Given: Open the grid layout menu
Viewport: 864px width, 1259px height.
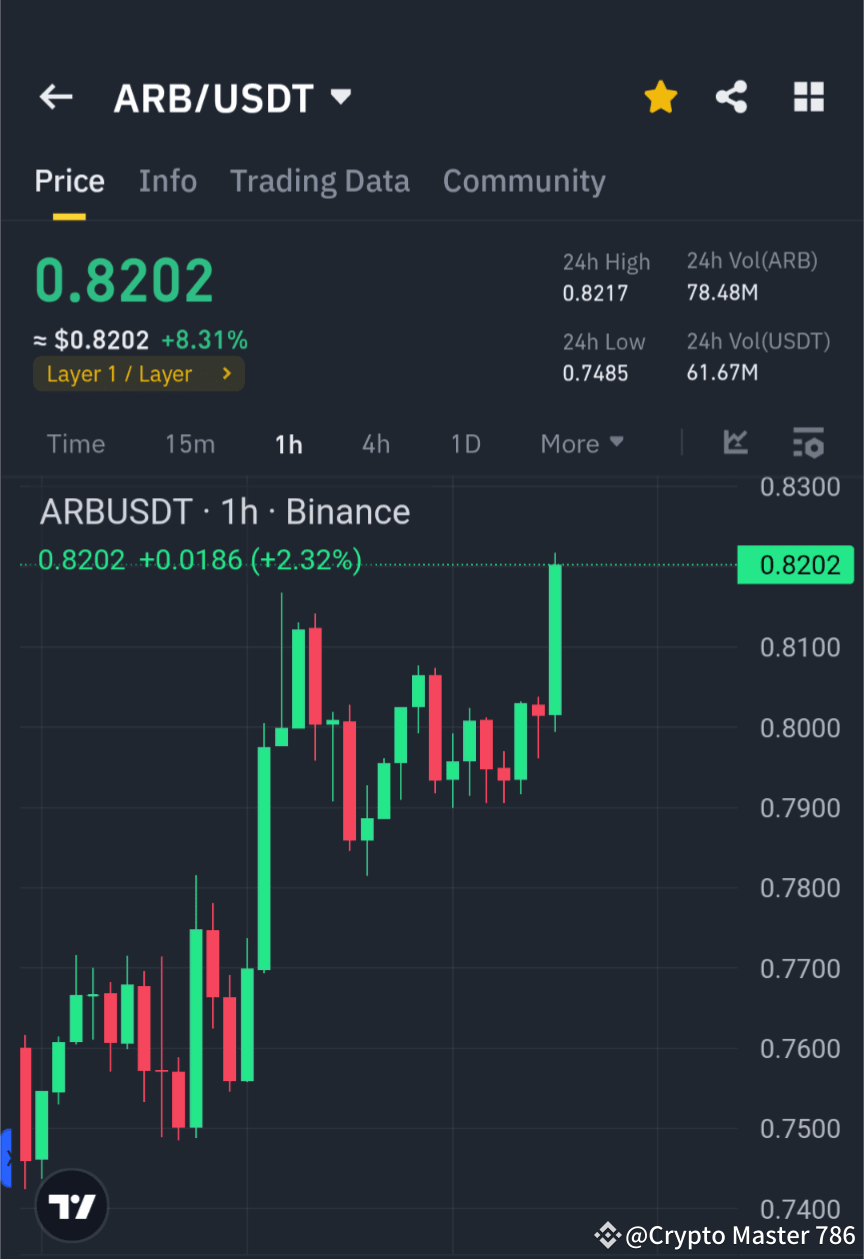Looking at the screenshot, I should (808, 96).
